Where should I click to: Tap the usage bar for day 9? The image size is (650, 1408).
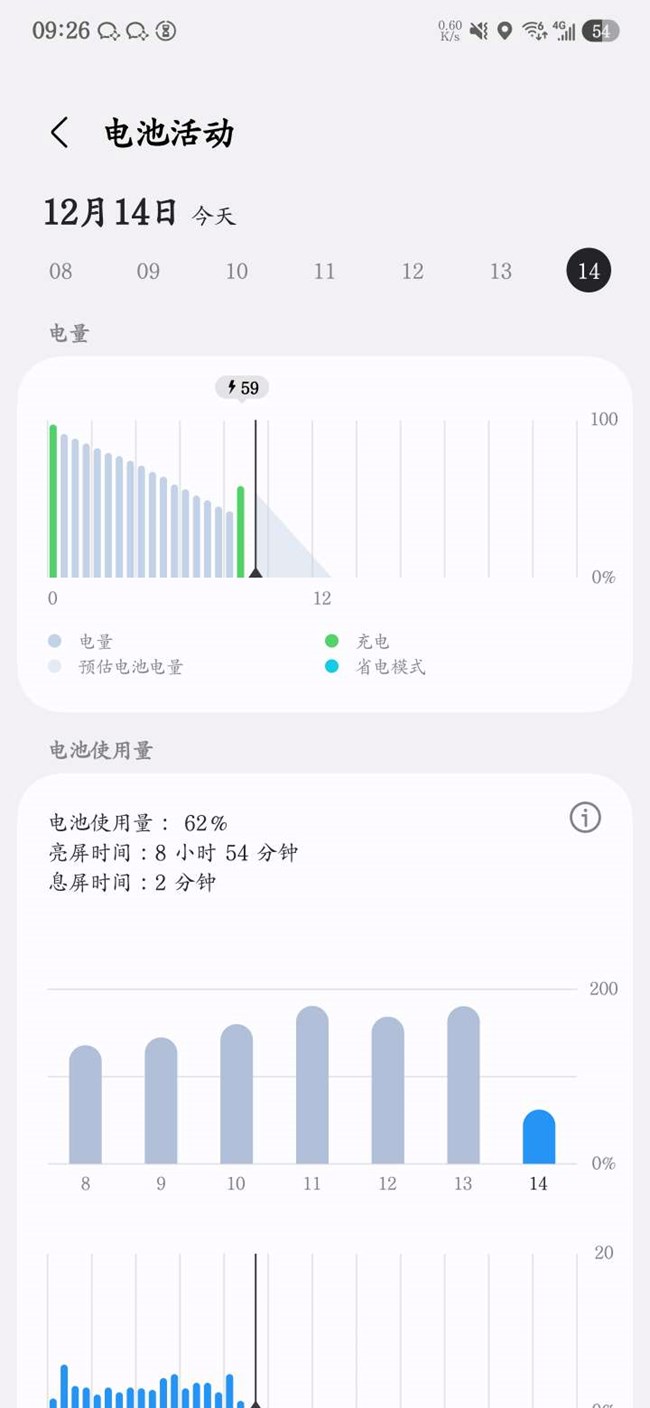(161, 1101)
